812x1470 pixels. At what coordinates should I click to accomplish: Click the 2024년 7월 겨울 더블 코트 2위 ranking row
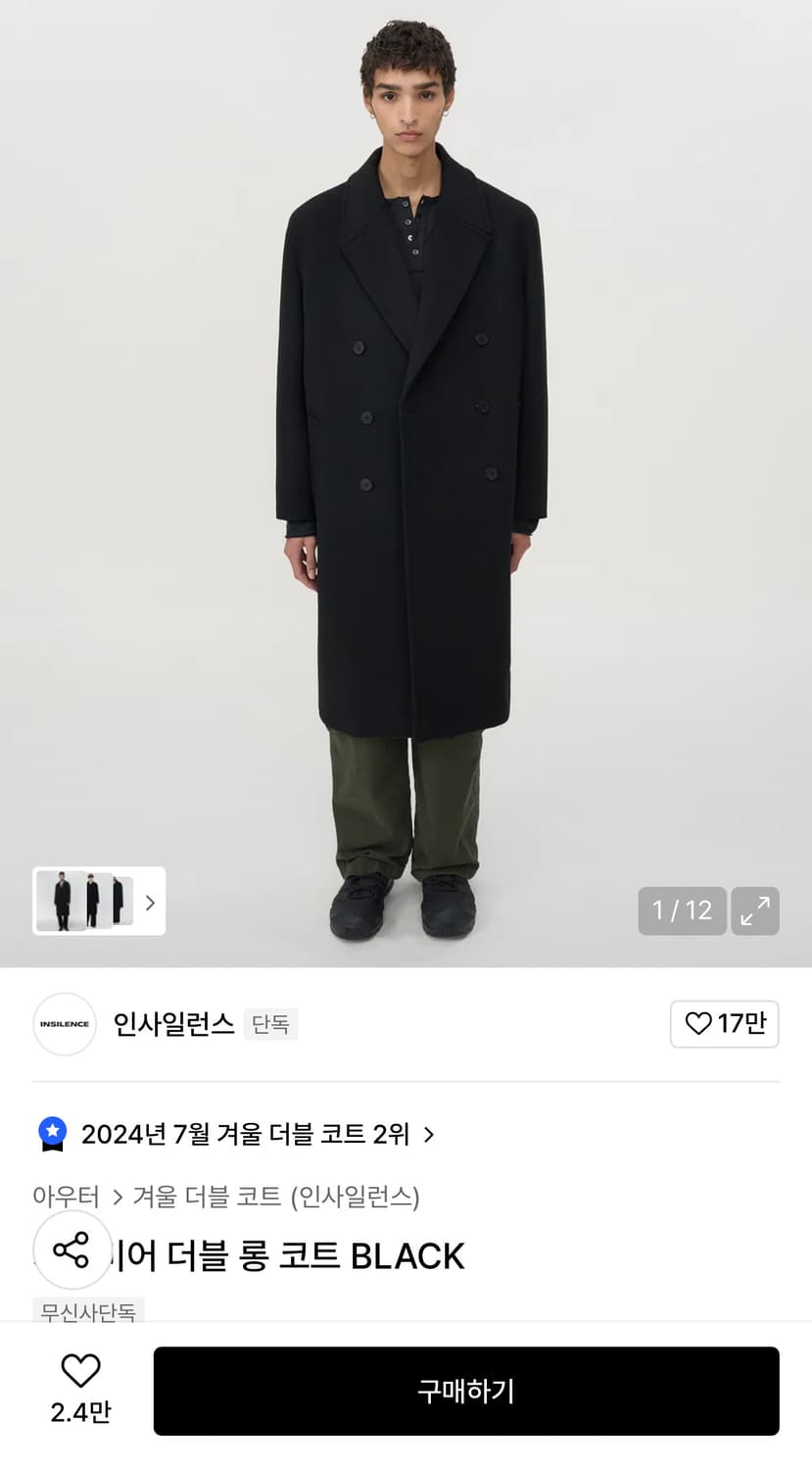[242, 1134]
